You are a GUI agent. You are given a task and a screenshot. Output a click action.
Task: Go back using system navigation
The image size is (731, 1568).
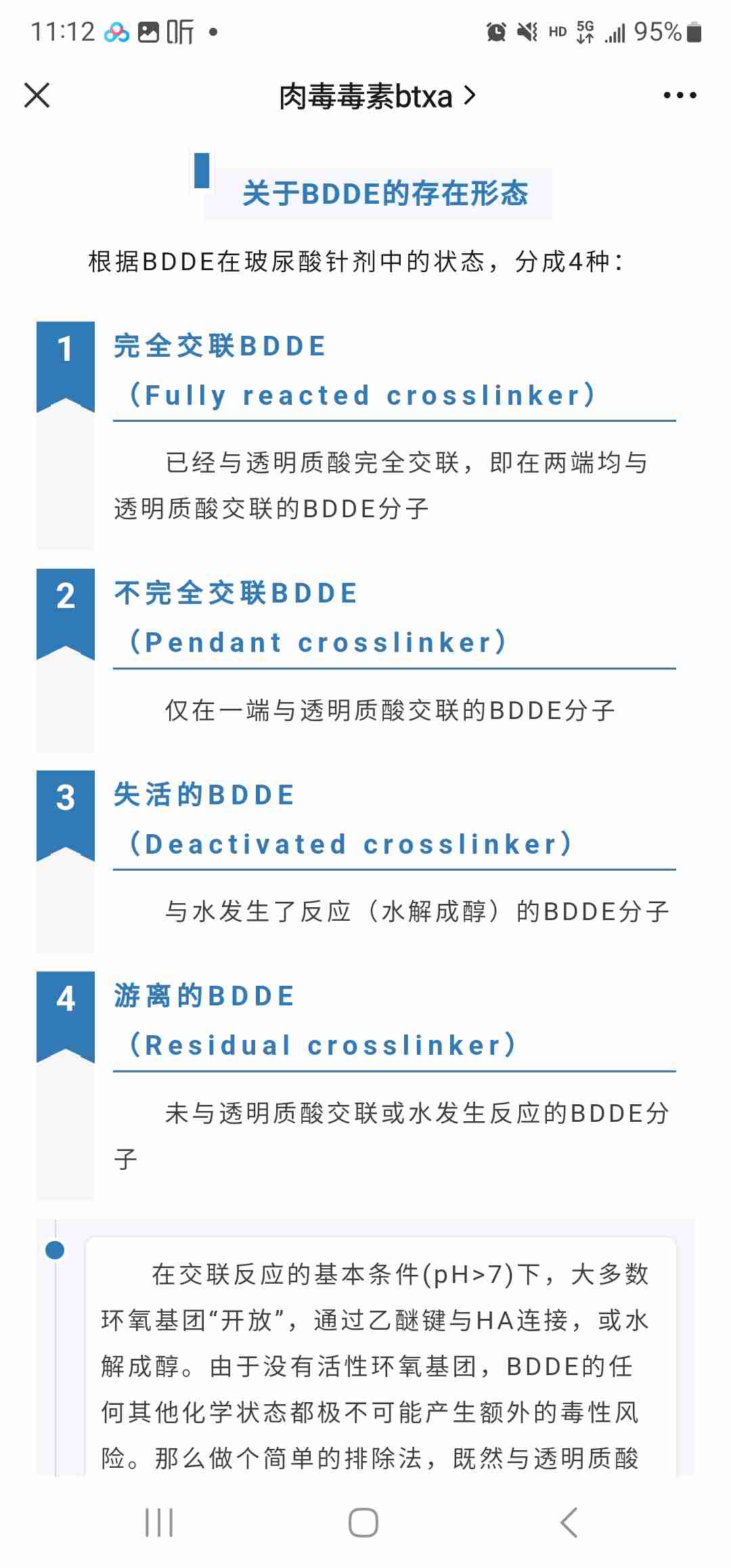click(x=569, y=1523)
